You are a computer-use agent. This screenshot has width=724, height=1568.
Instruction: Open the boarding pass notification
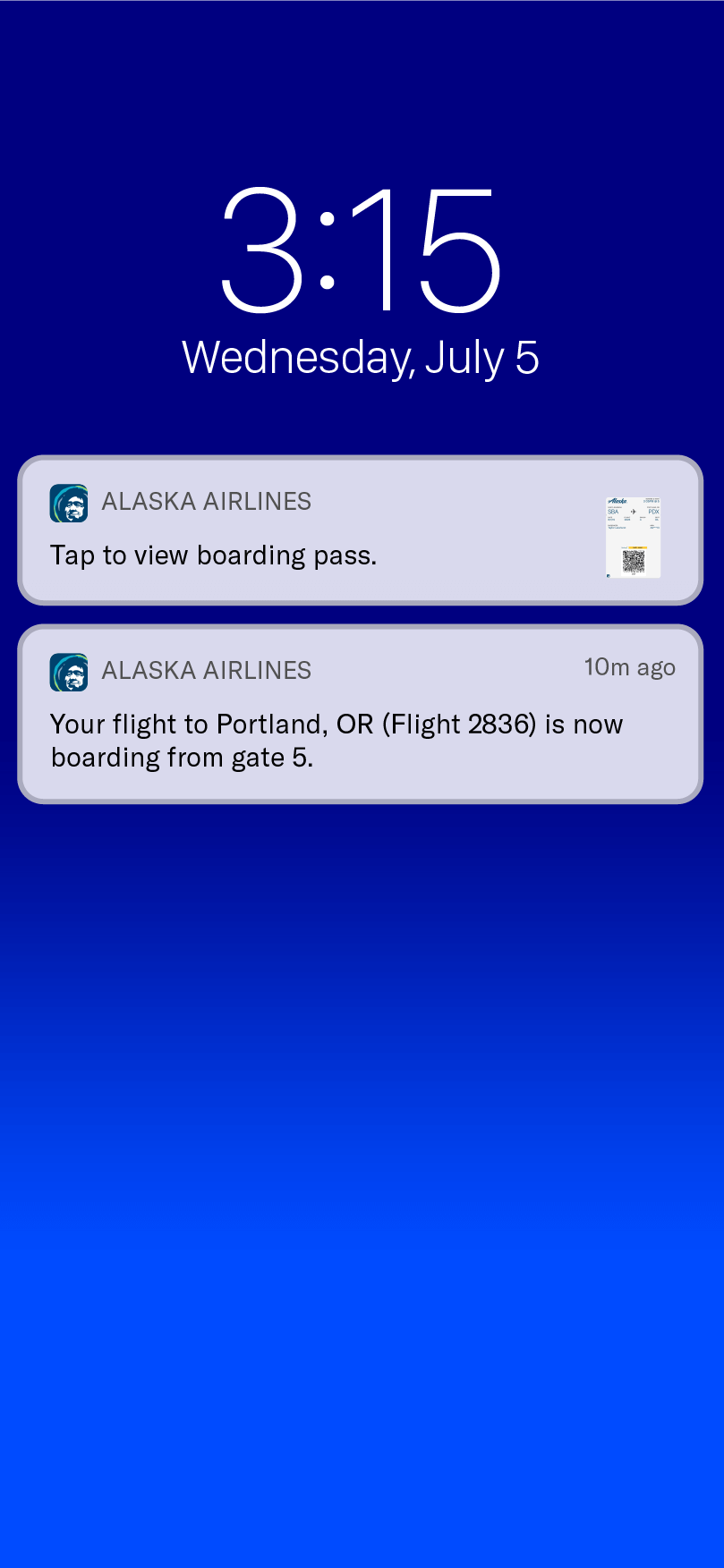[x=358, y=531]
